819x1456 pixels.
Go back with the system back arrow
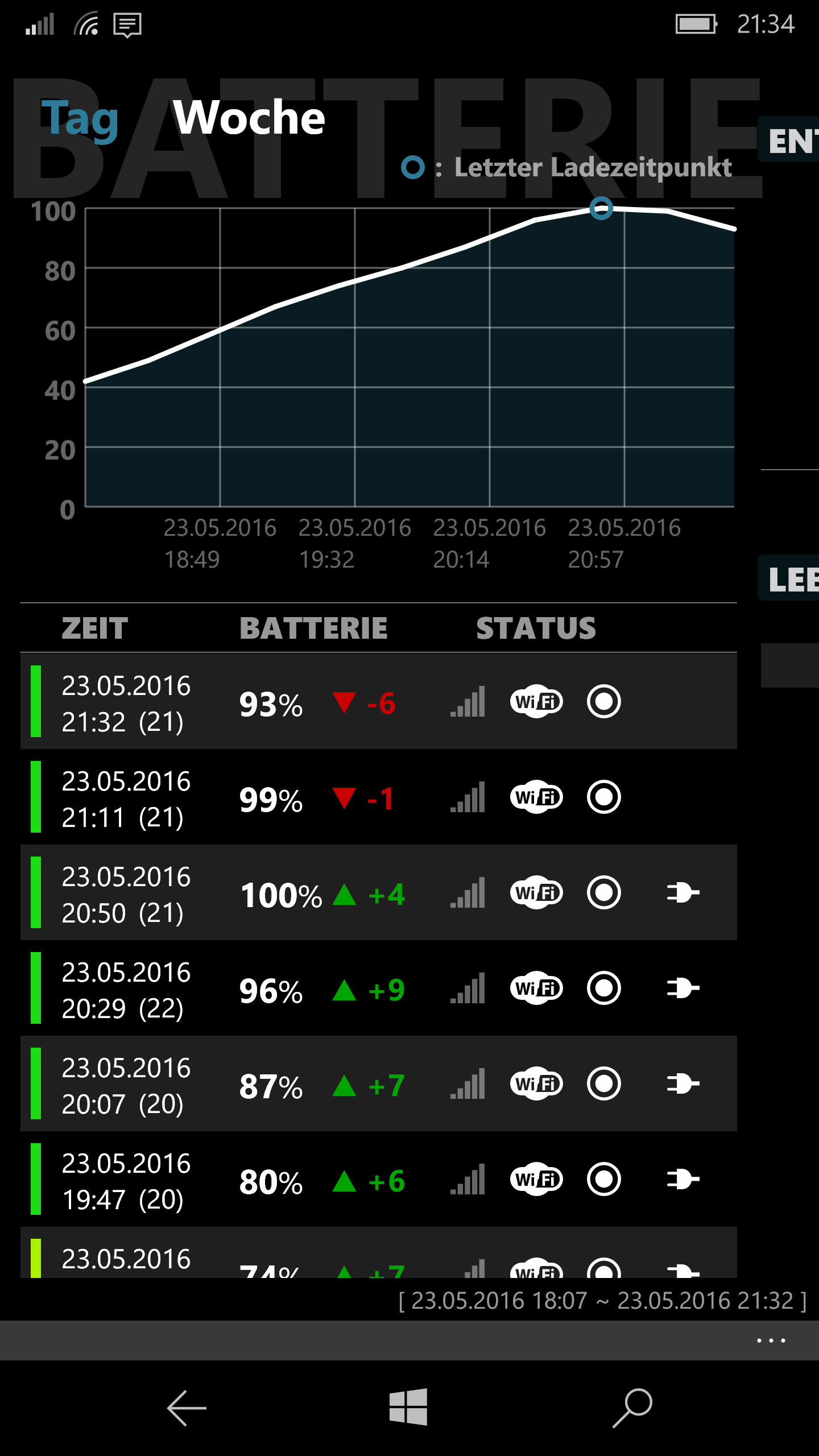(x=187, y=1408)
